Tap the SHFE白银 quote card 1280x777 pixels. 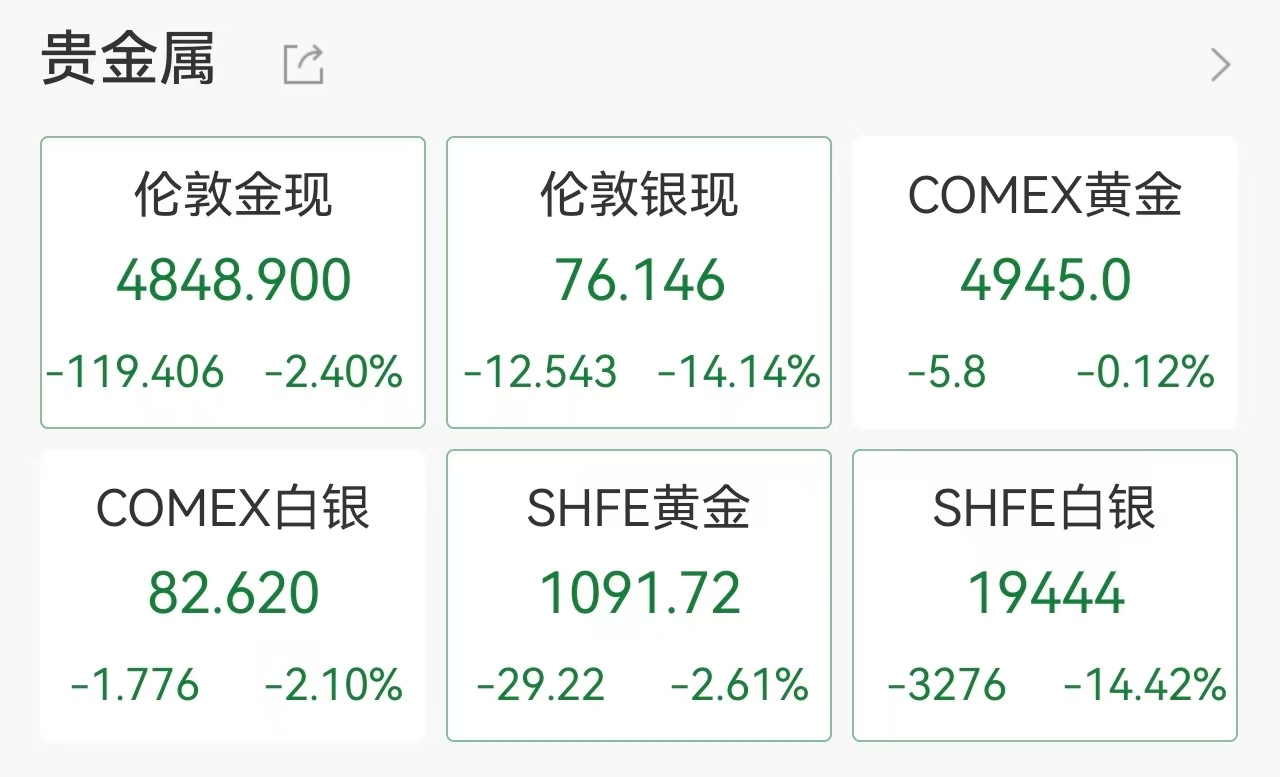point(1044,595)
